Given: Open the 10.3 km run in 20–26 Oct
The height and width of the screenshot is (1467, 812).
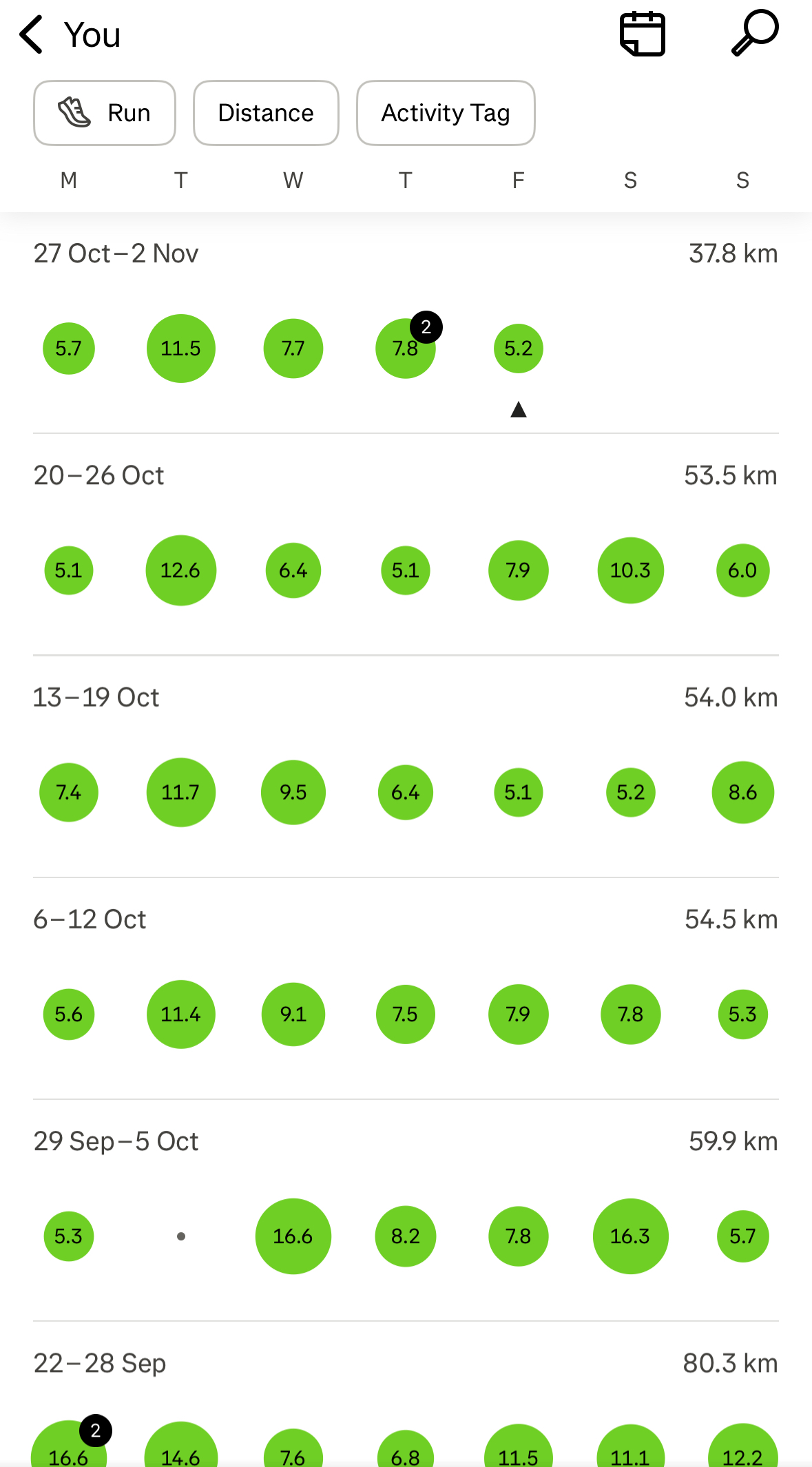Looking at the screenshot, I should click(630, 570).
